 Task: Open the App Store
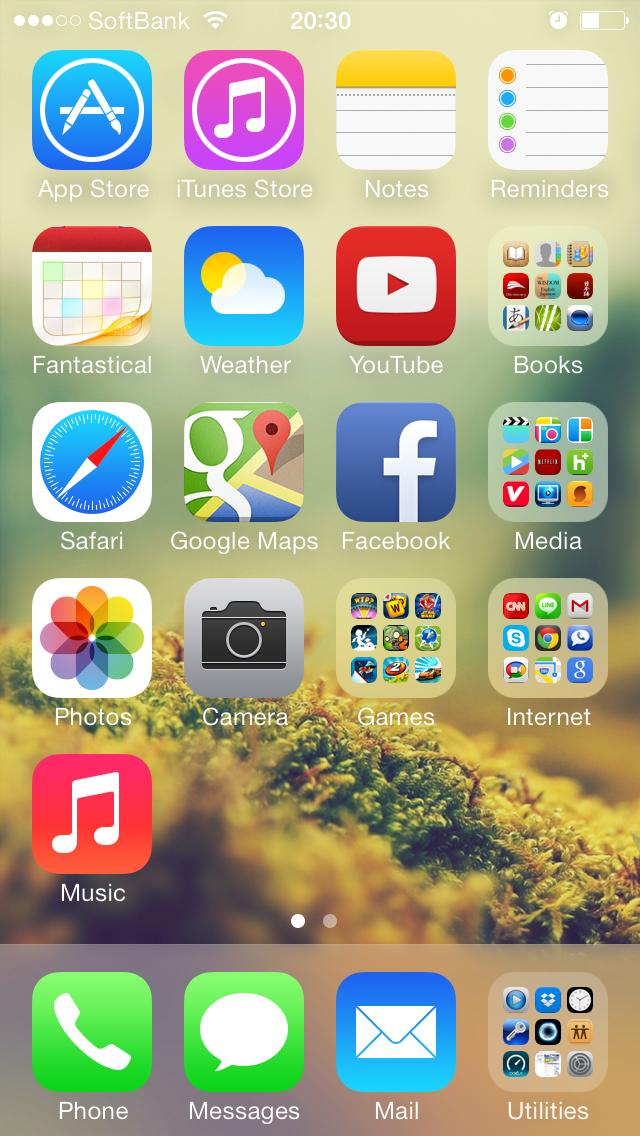coord(92,110)
